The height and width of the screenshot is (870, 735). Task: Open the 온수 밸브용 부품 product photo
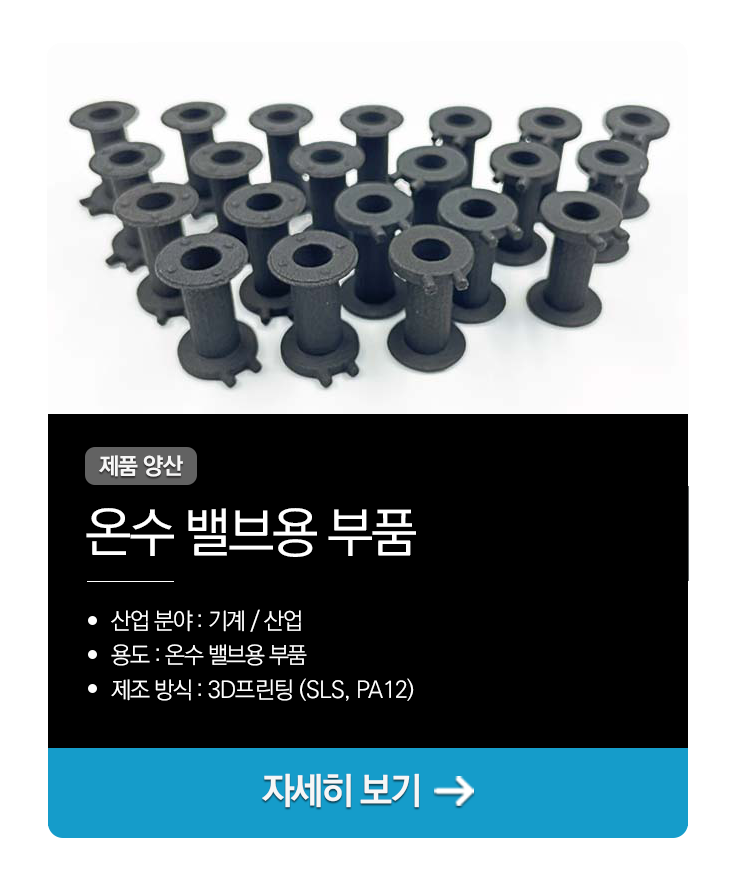[367, 230]
